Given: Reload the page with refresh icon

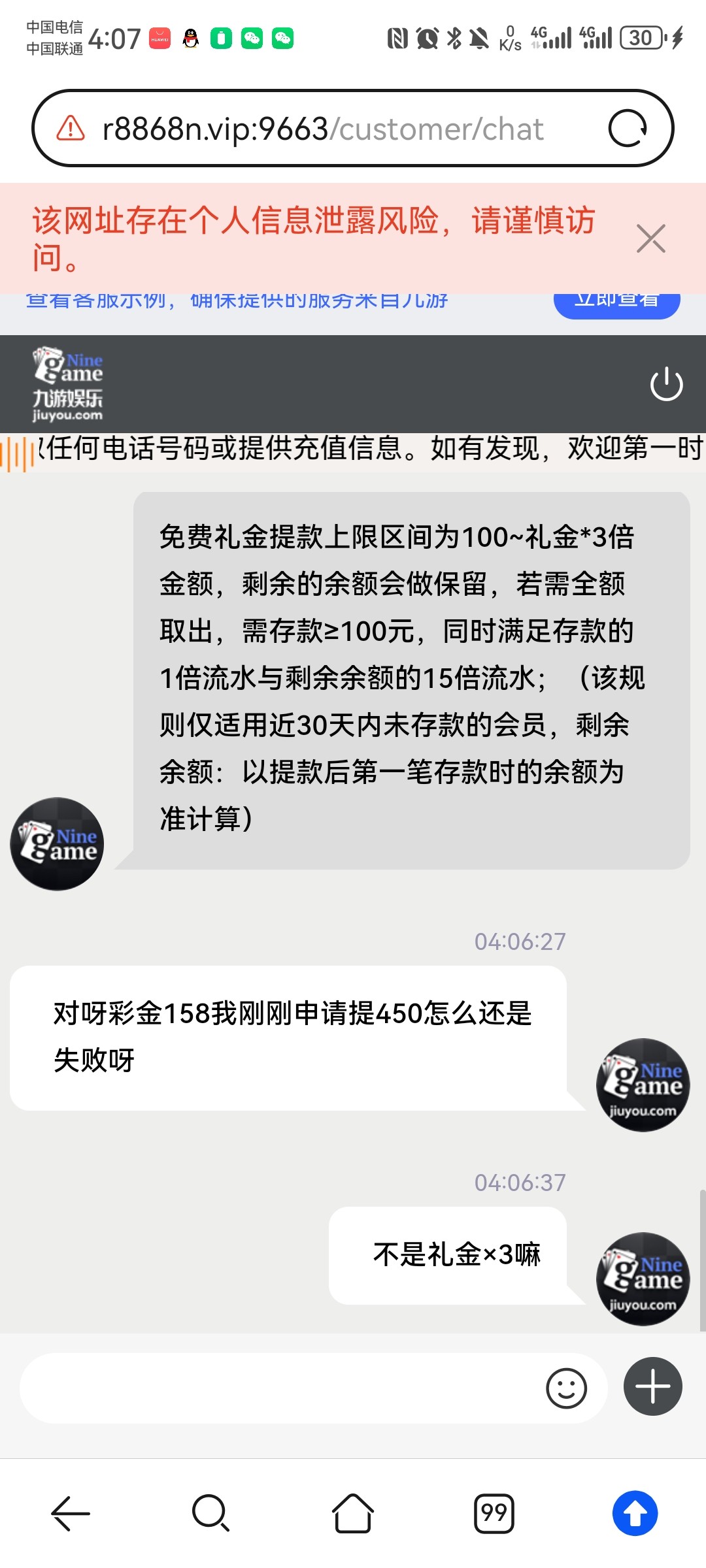Looking at the screenshot, I should [627, 129].
